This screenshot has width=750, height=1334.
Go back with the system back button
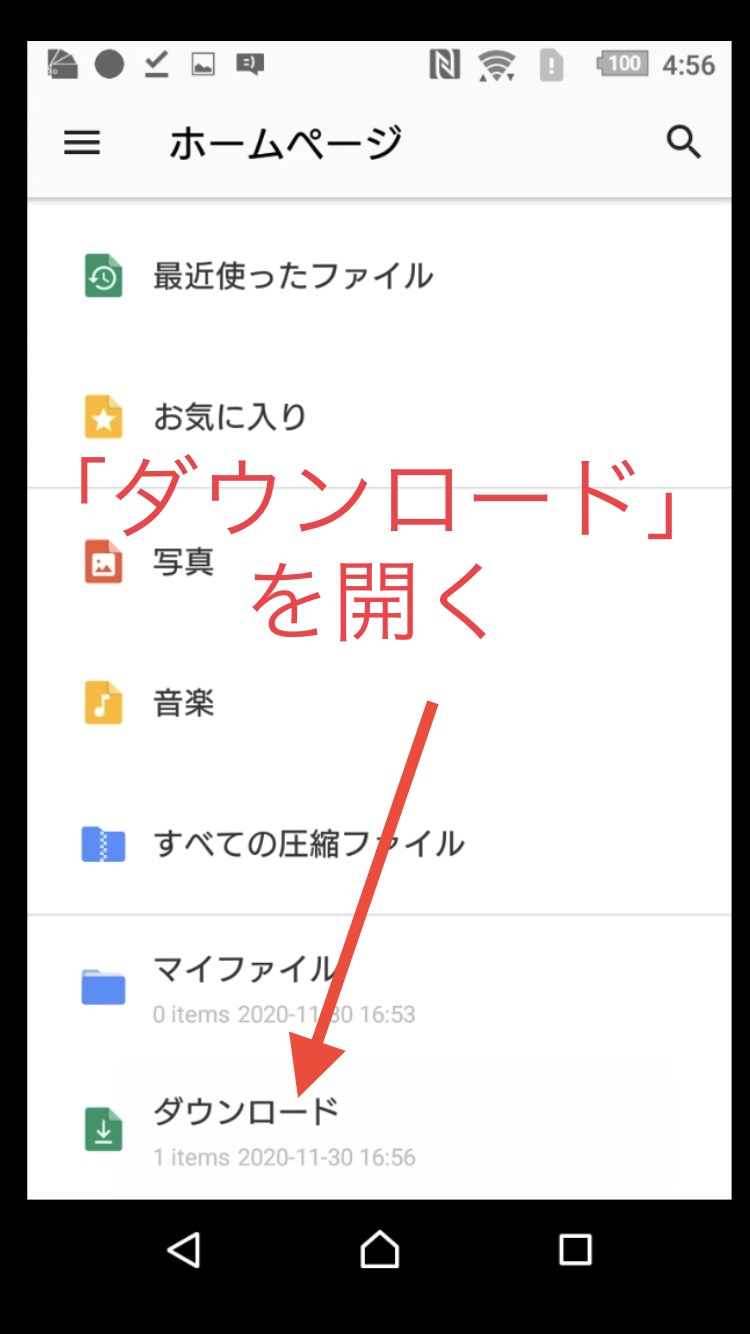pos(184,1249)
